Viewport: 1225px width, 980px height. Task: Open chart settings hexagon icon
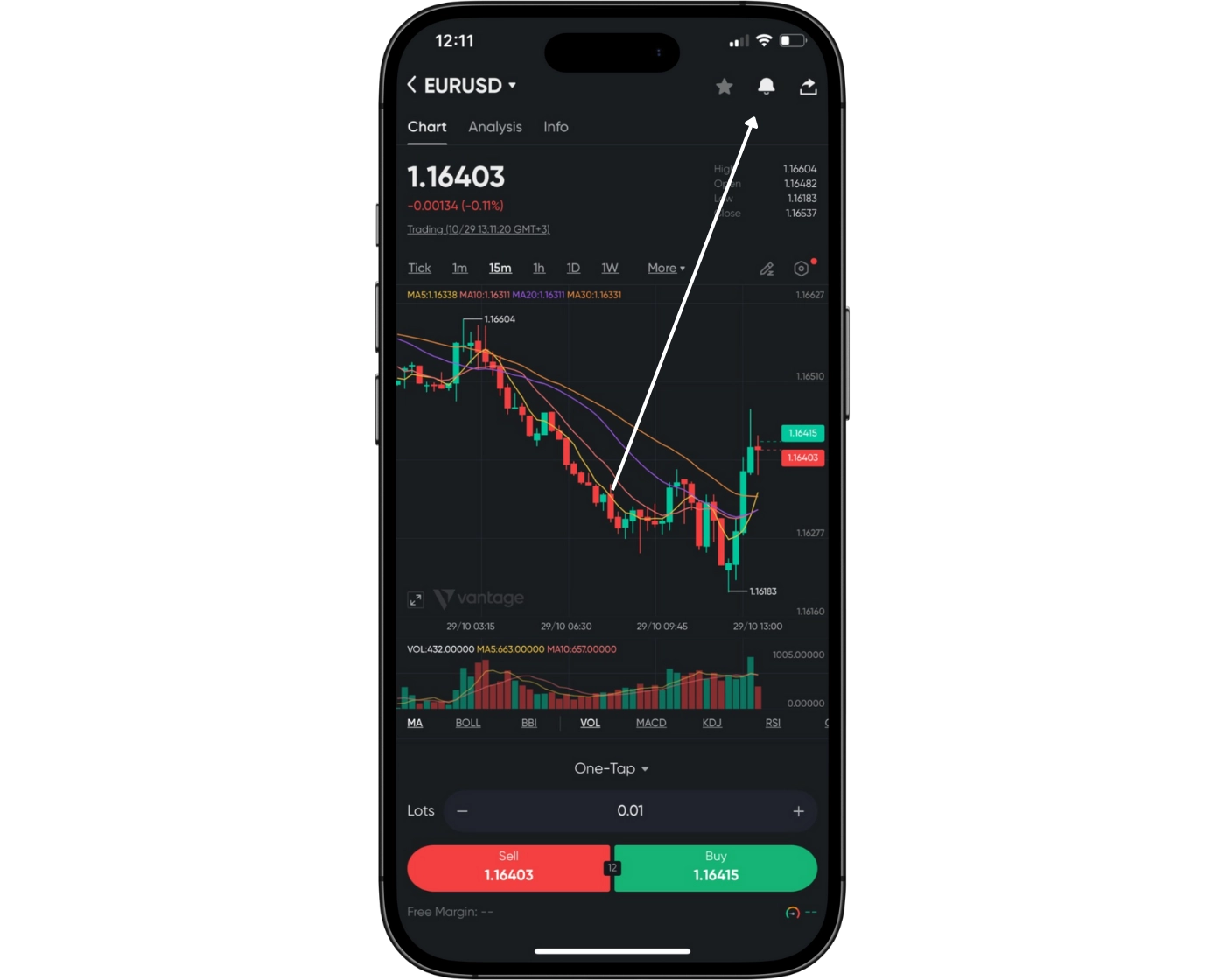click(801, 269)
